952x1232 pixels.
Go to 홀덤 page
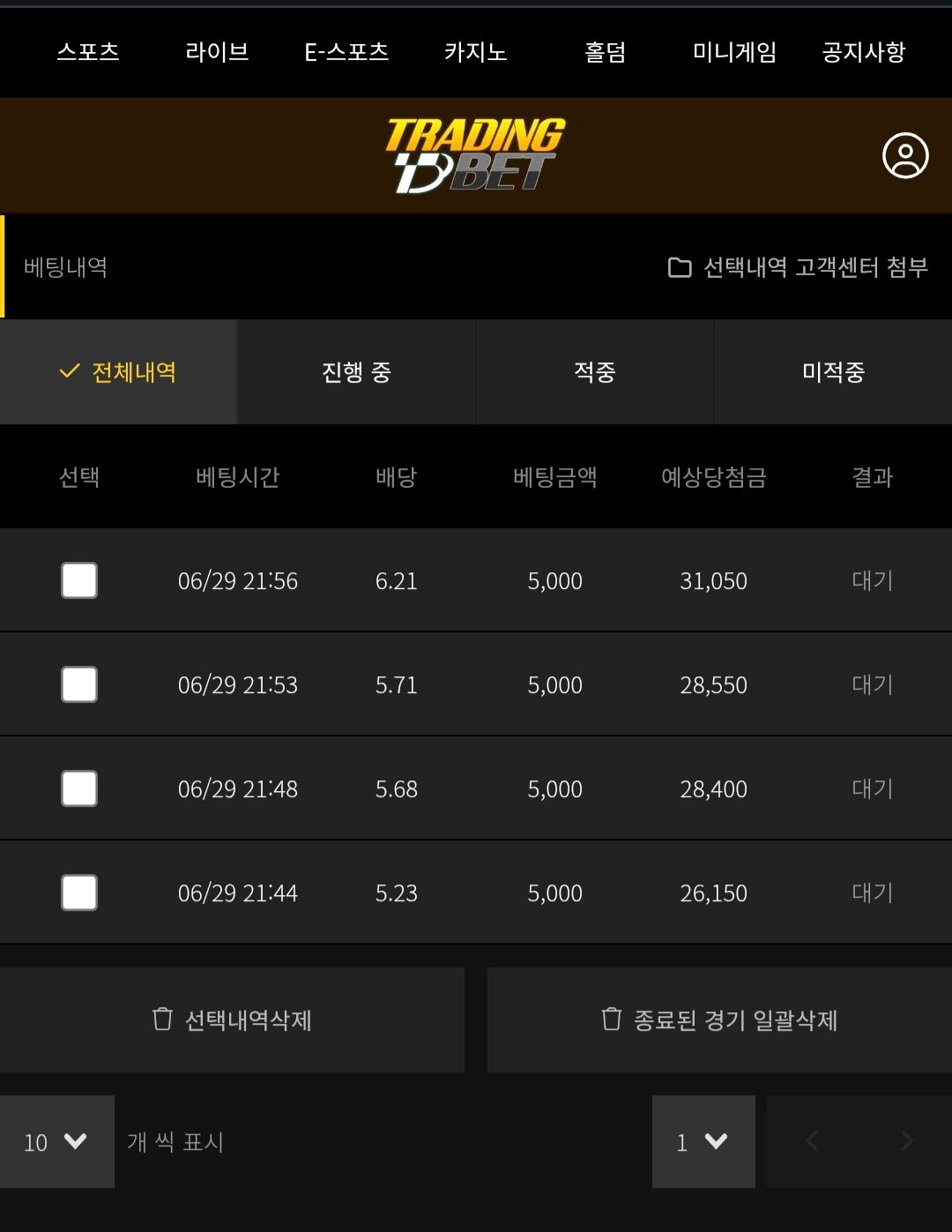coord(605,52)
